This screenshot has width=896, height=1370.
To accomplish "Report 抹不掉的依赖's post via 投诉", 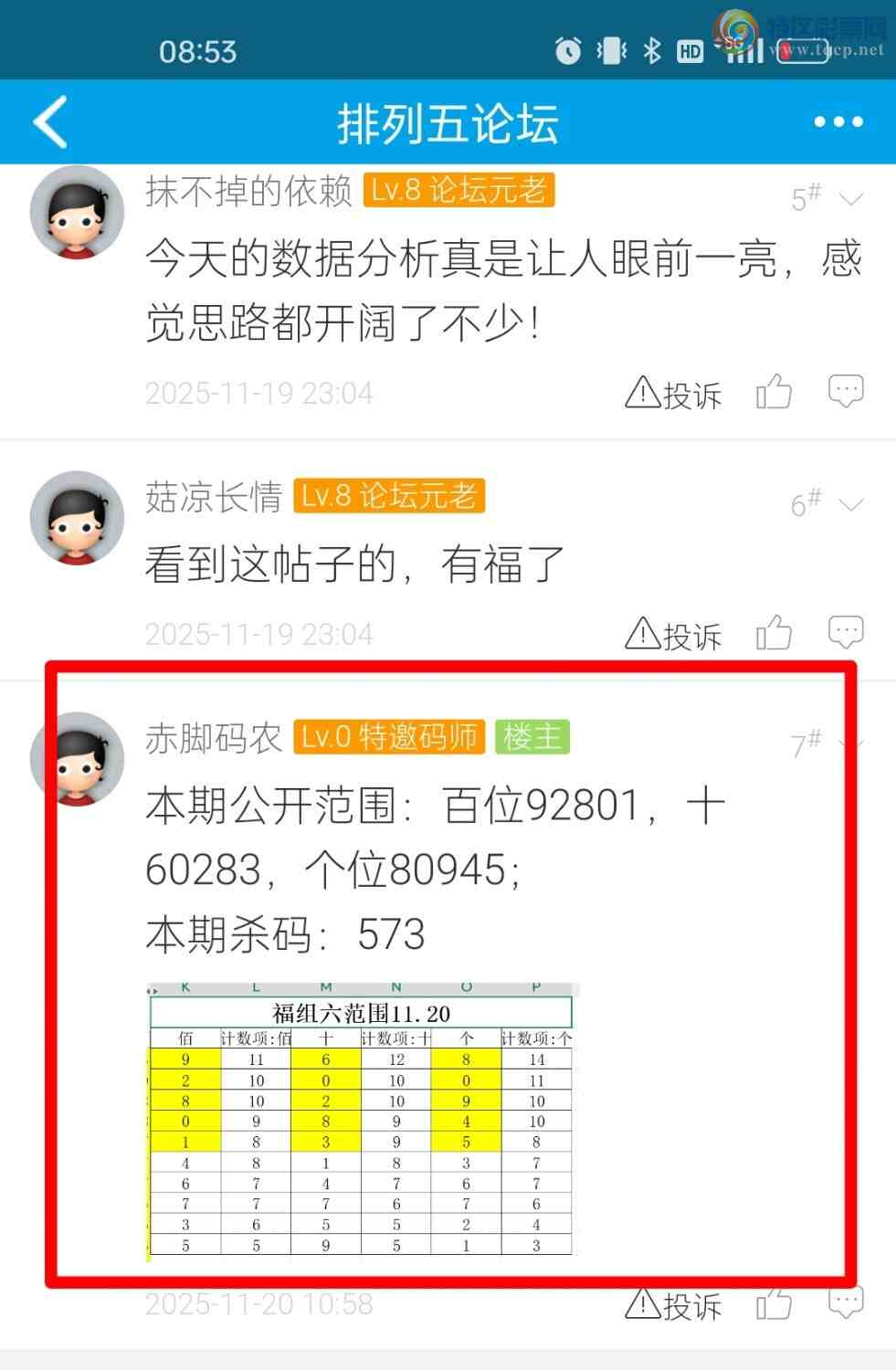I will [673, 394].
